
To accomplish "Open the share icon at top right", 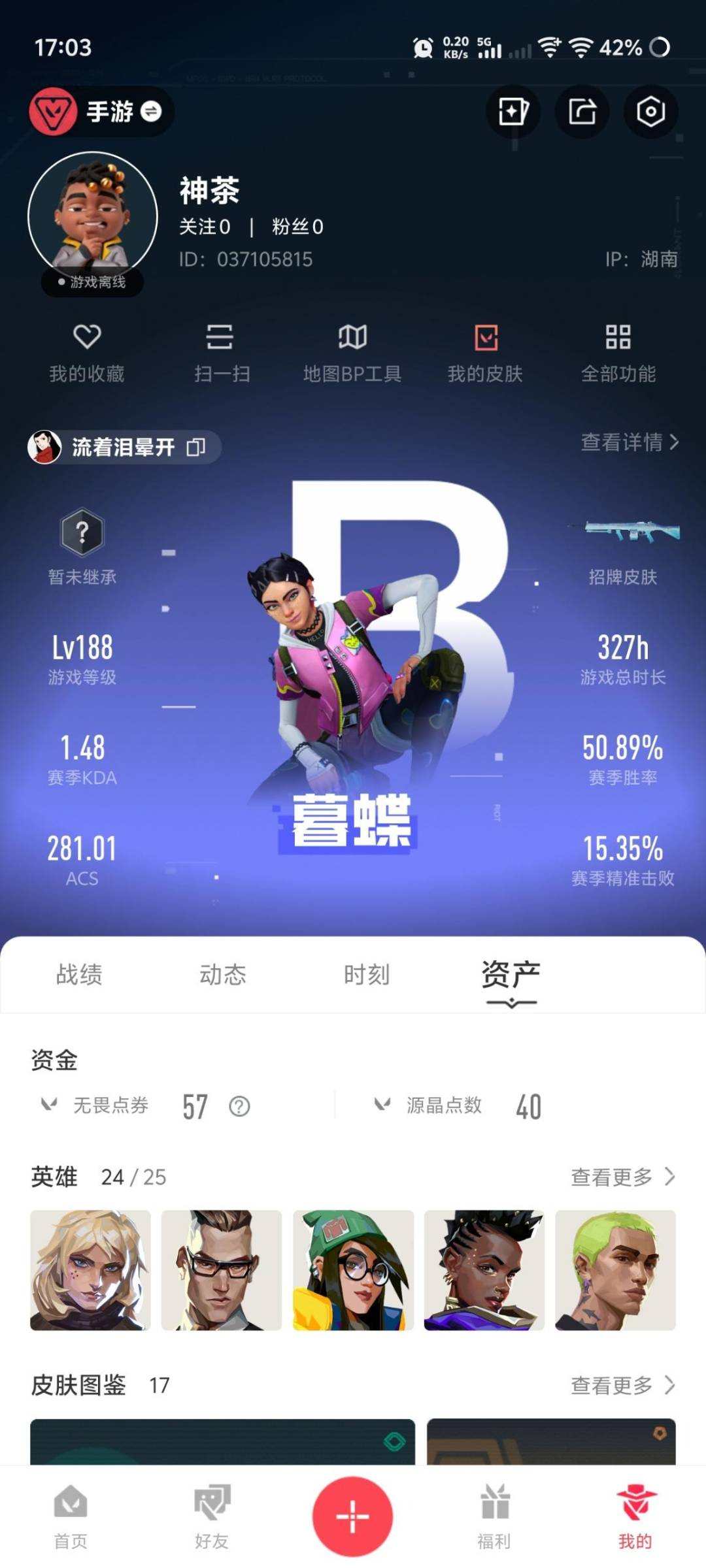I will click(582, 112).
